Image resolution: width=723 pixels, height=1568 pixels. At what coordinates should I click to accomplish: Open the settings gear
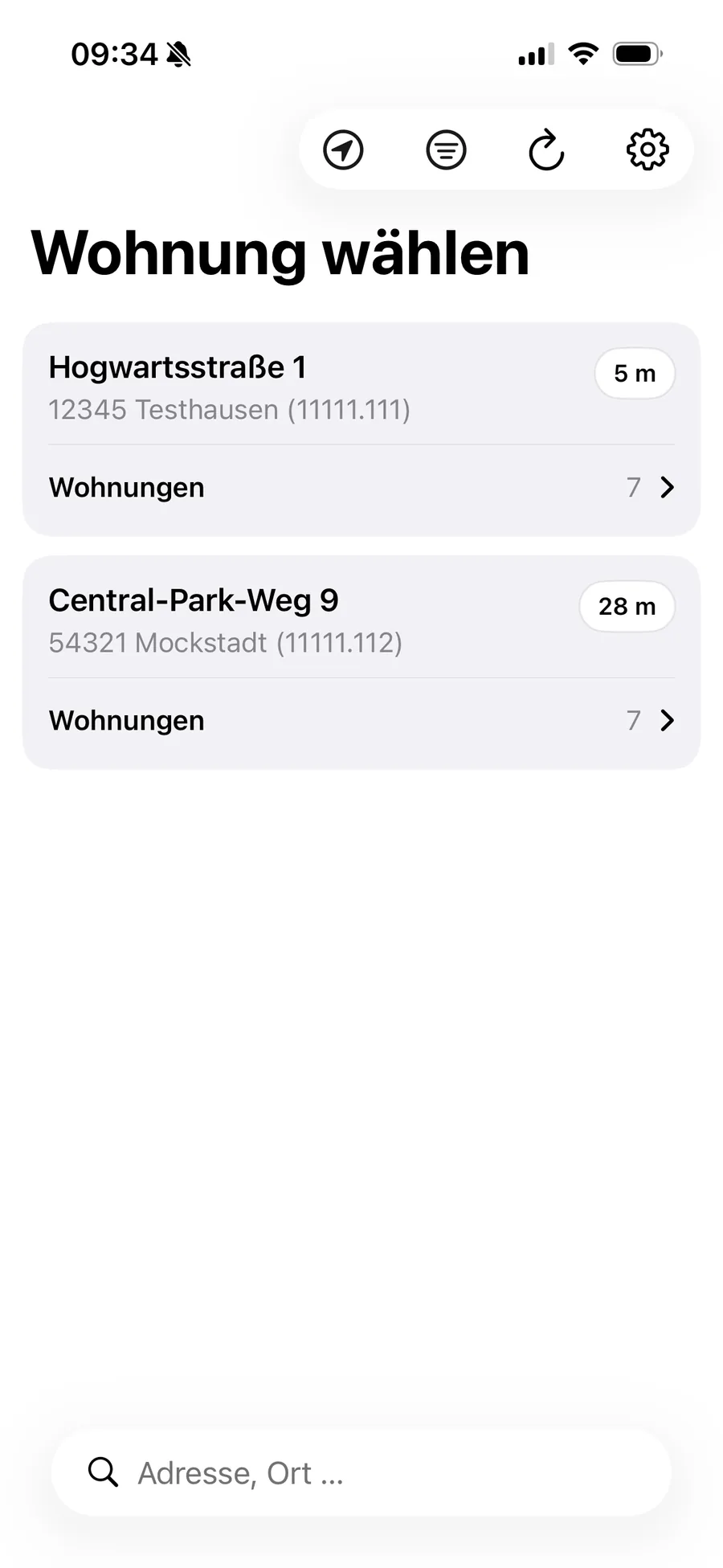click(647, 149)
